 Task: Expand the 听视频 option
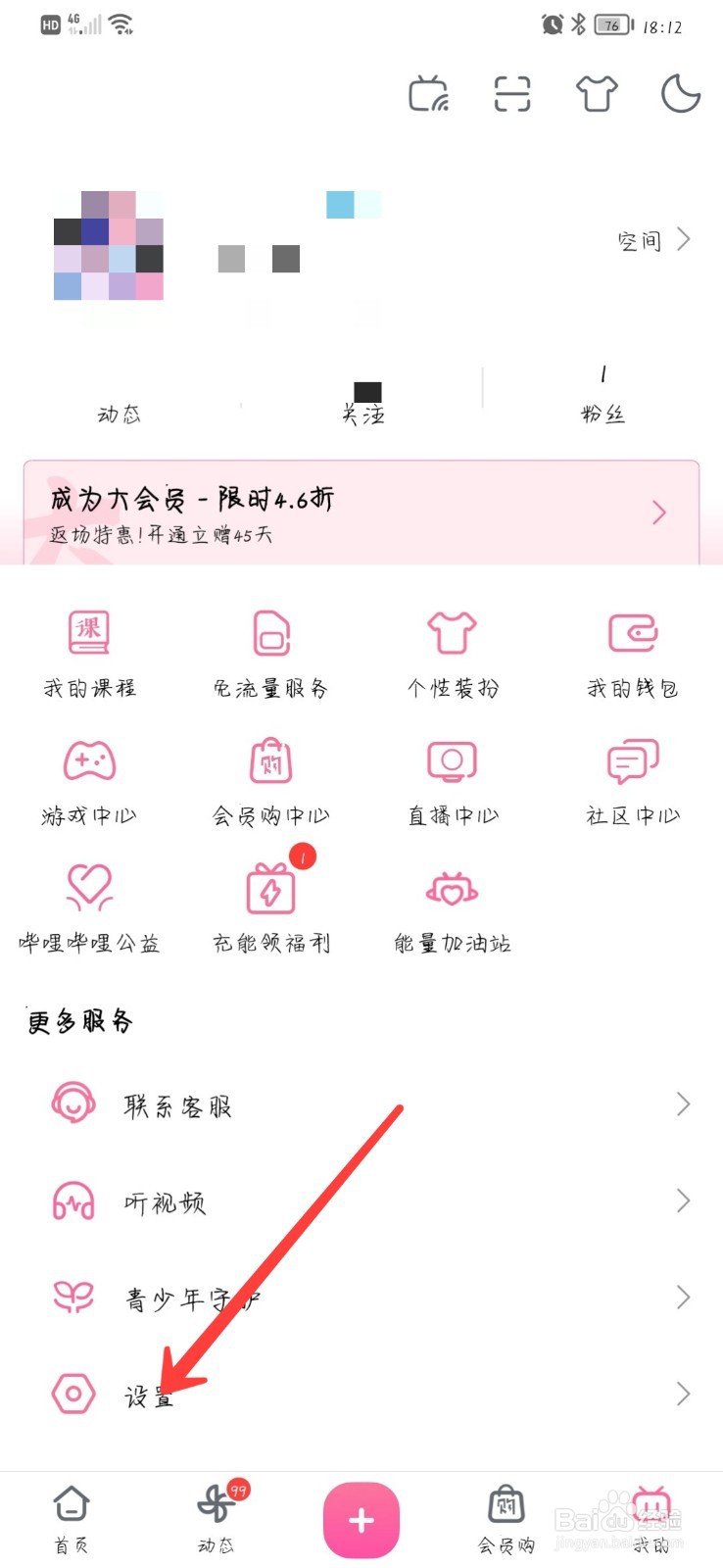tap(362, 1201)
